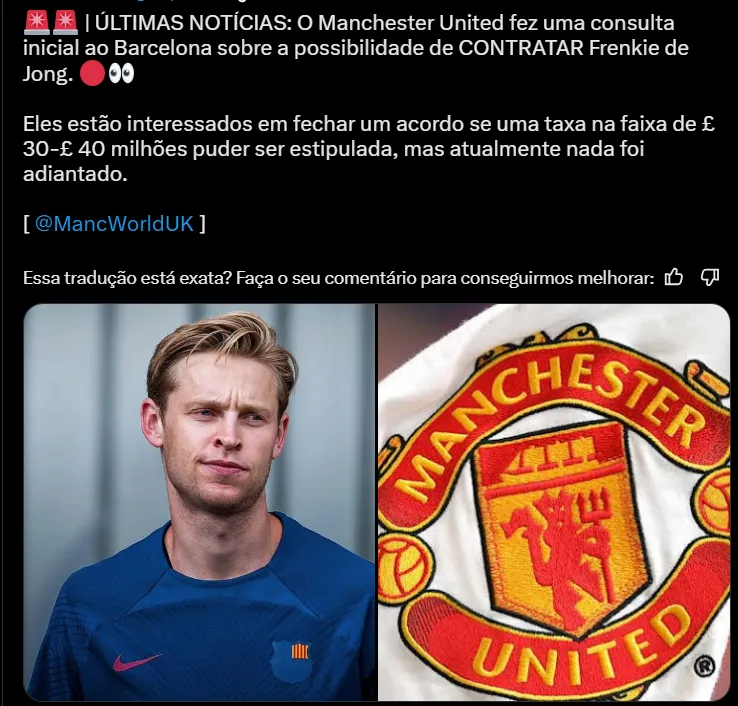Open the Manchester United crest photo
Image resolution: width=738 pixels, height=706 pixels.
point(554,502)
